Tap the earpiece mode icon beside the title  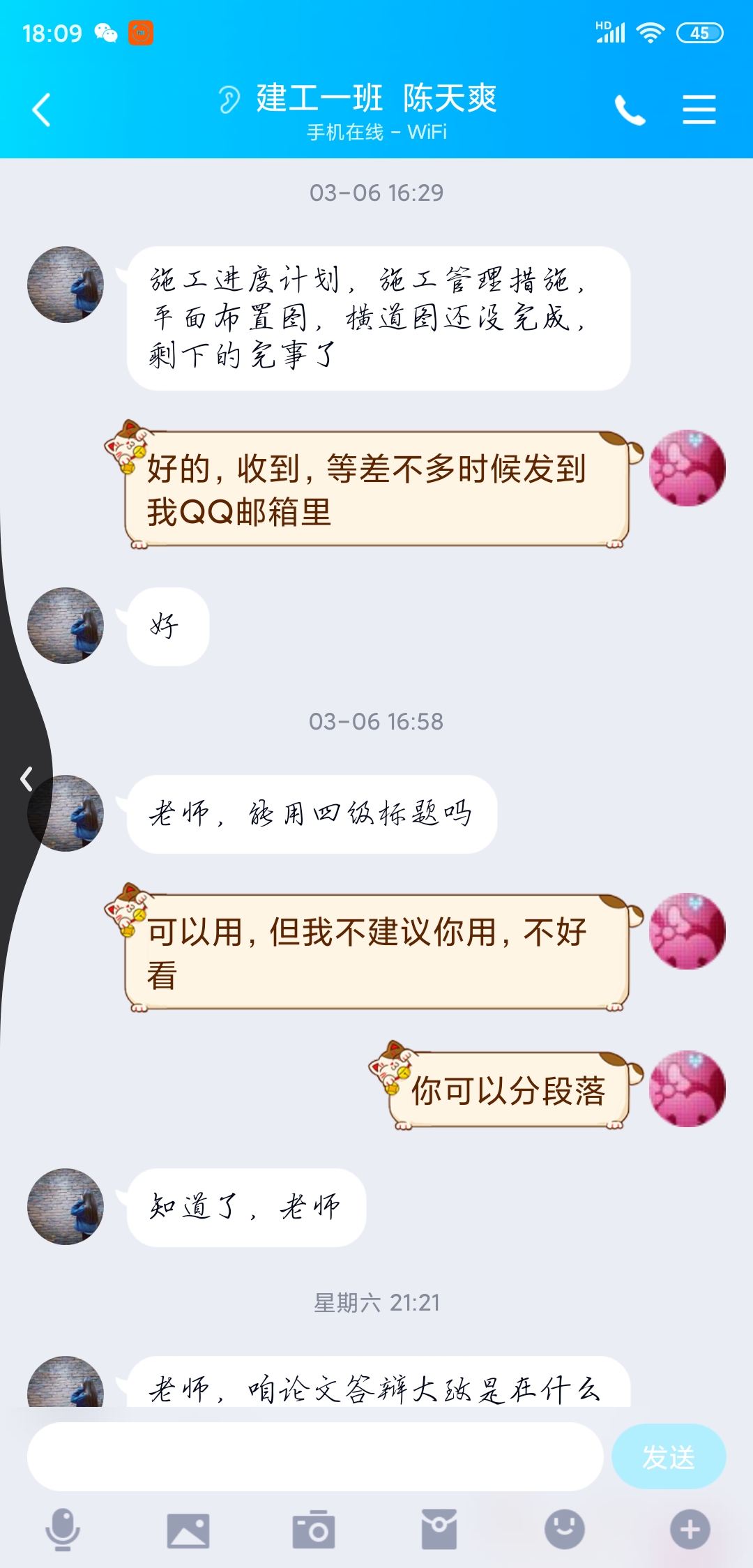228,100
